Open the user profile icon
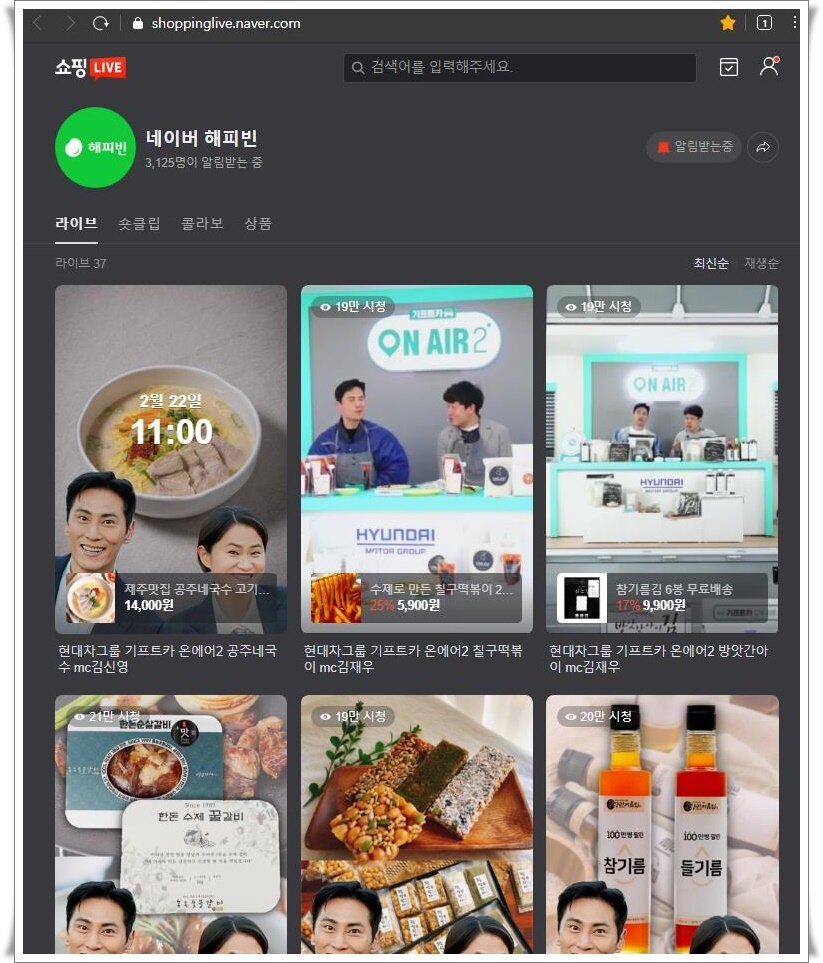 768,67
